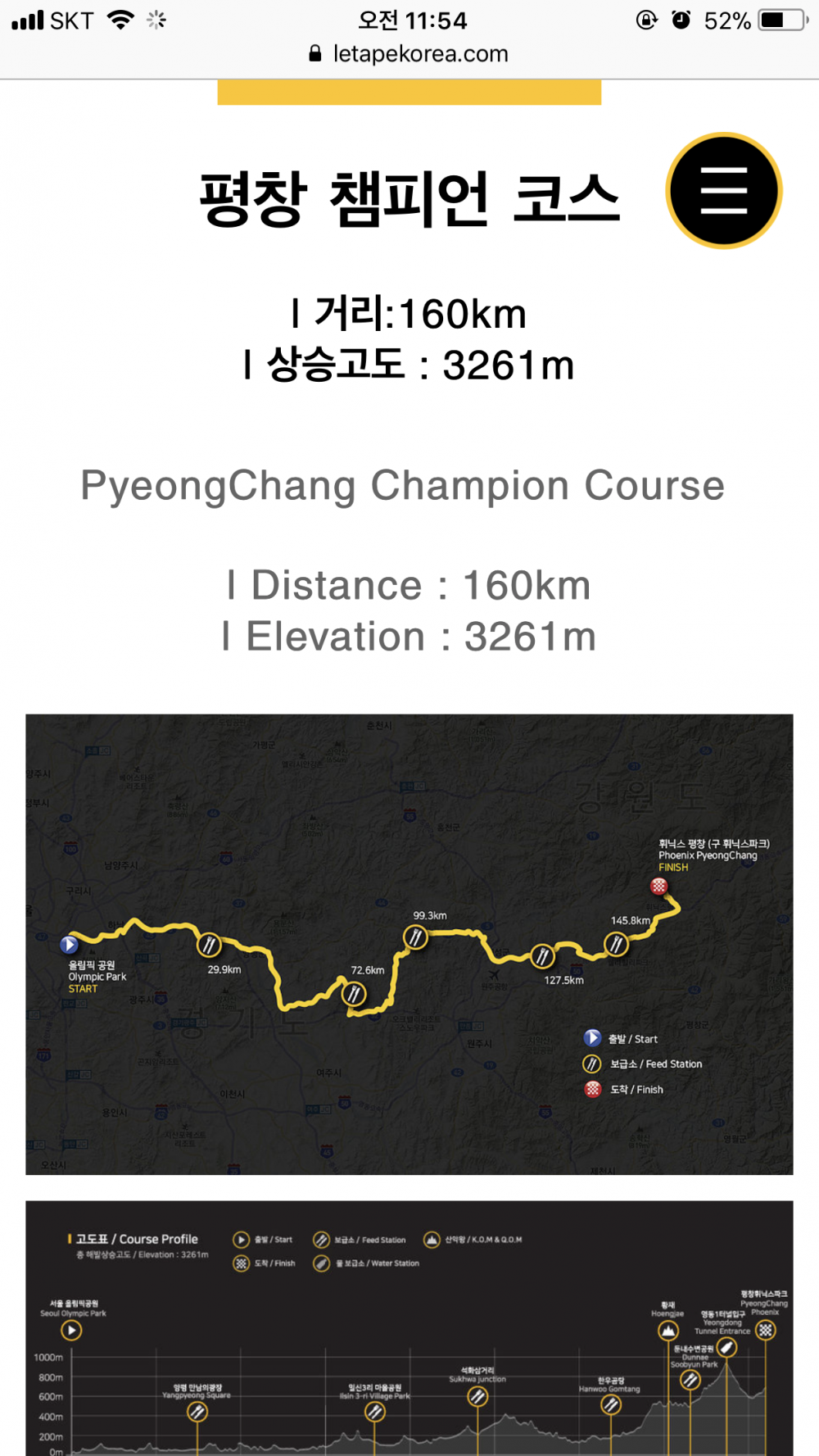Open the hamburger menu button

click(724, 191)
